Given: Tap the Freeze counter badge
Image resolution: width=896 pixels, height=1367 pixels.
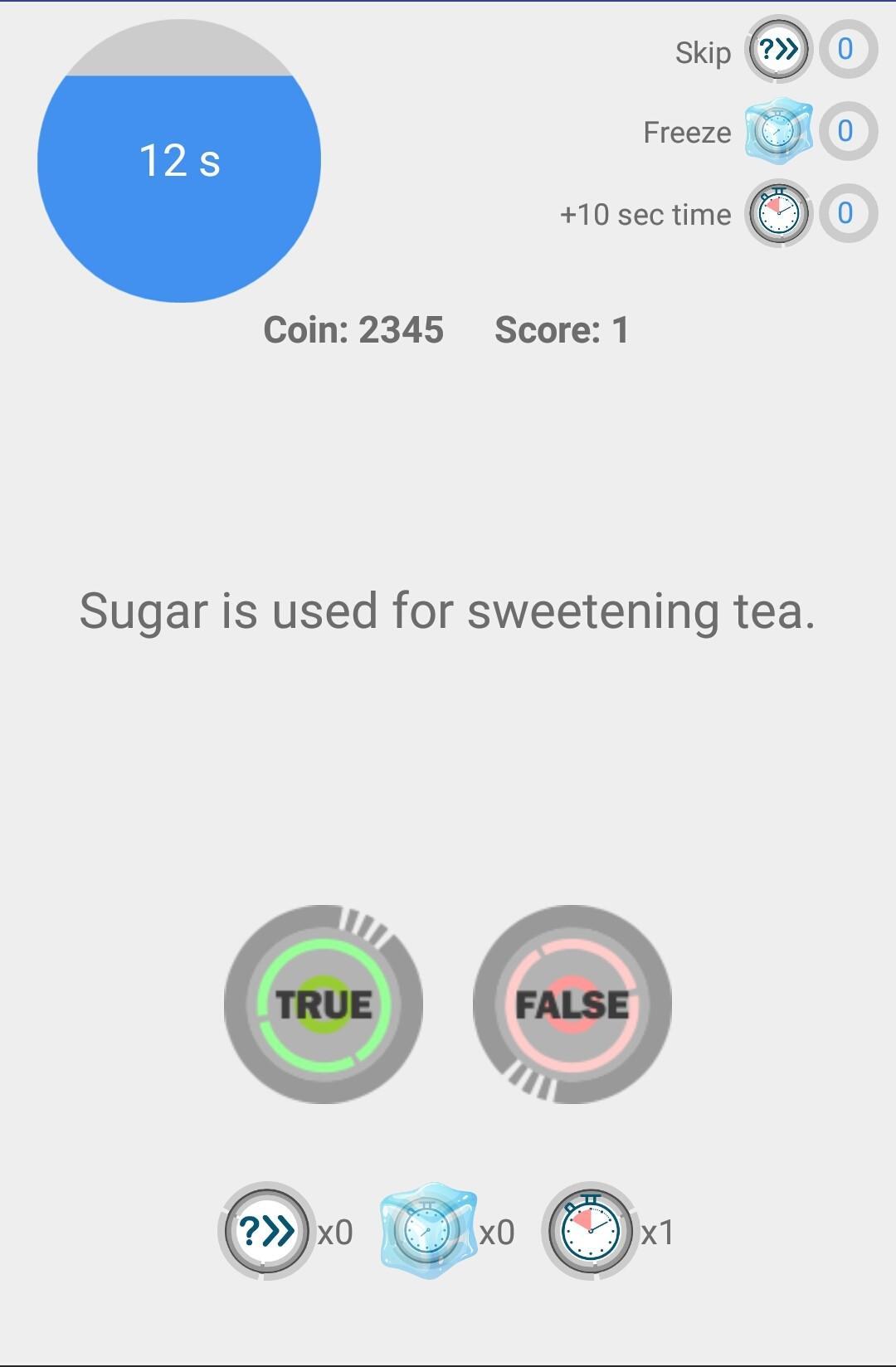Looking at the screenshot, I should click(x=845, y=131).
